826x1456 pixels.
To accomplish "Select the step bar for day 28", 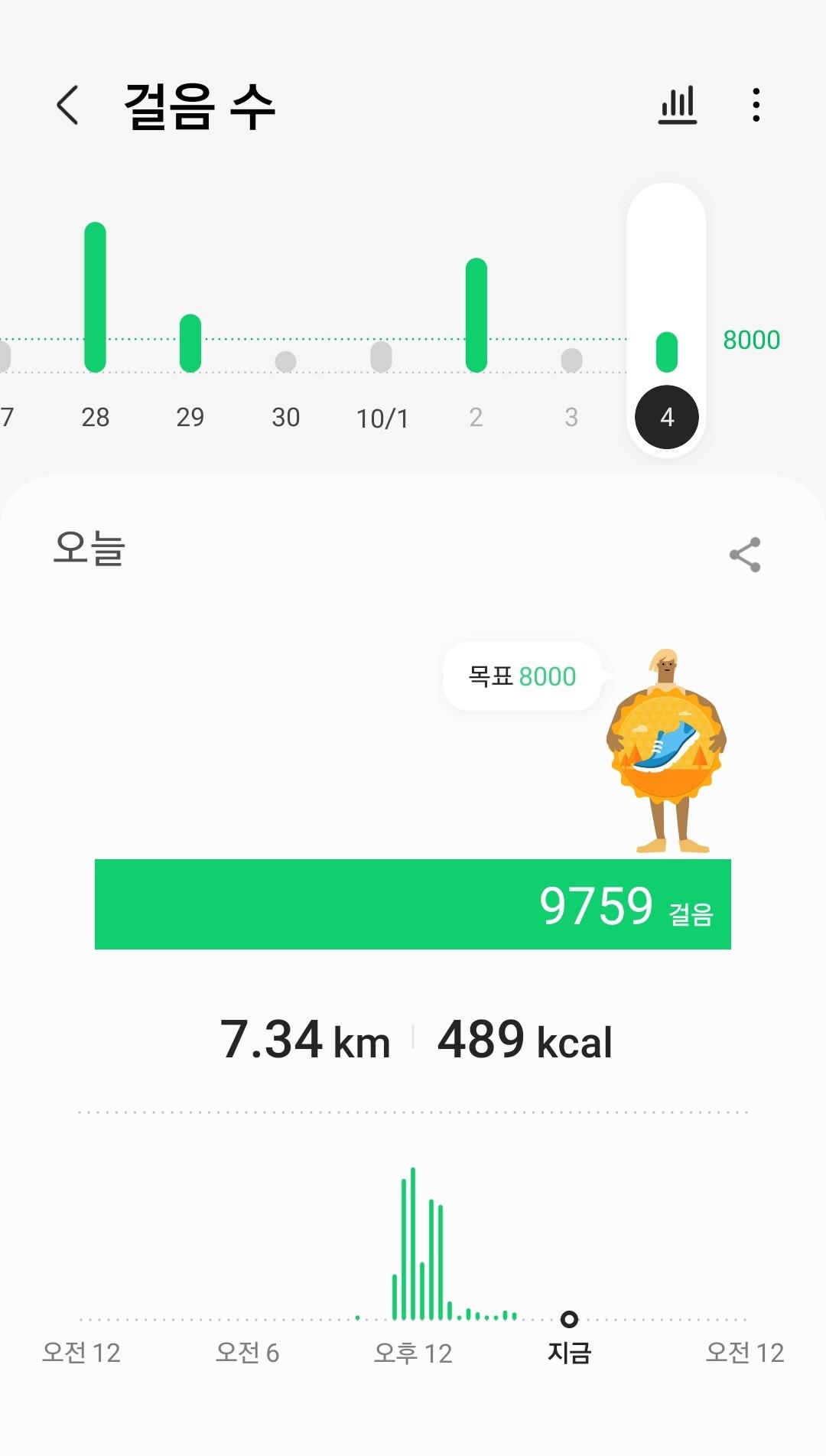I will 96,298.
